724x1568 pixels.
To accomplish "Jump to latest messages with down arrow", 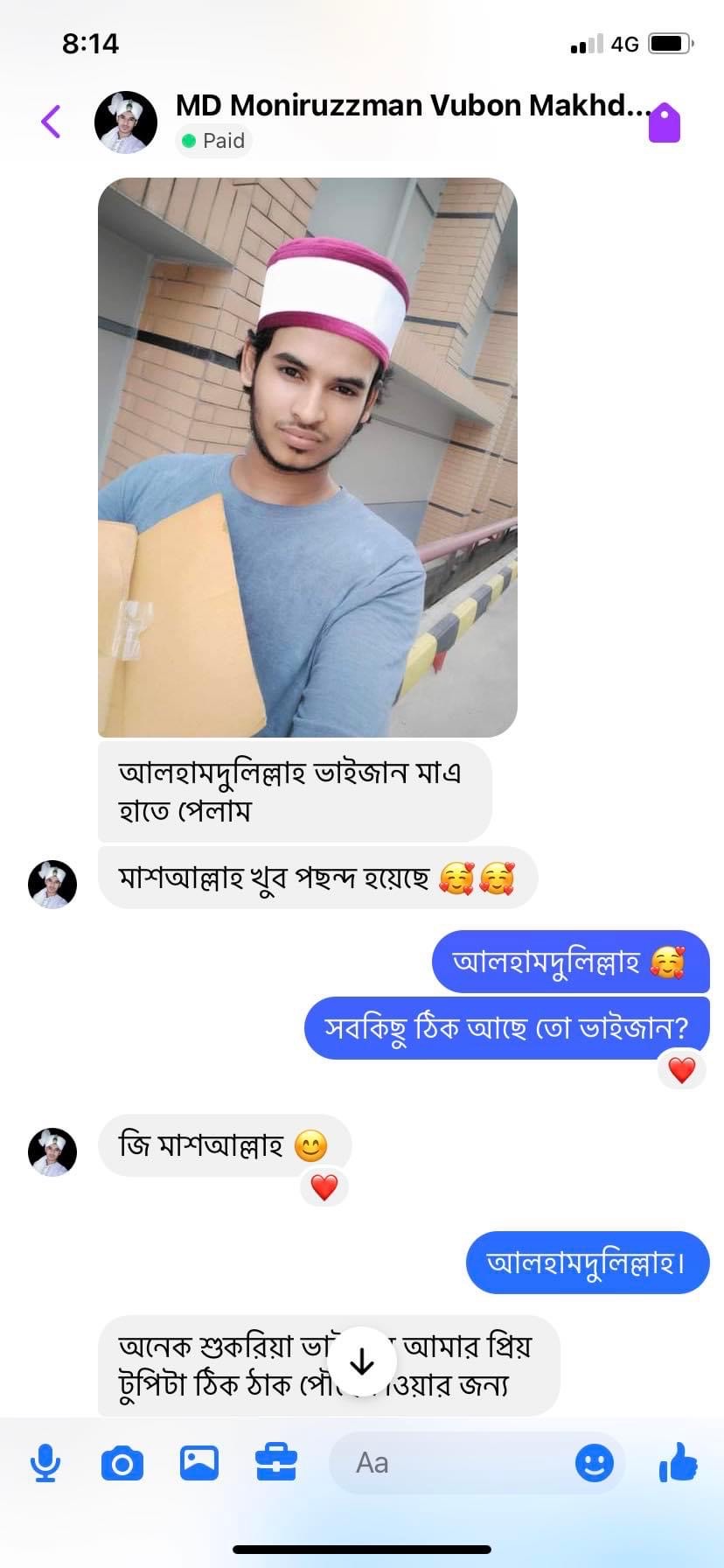I will tap(362, 1362).
